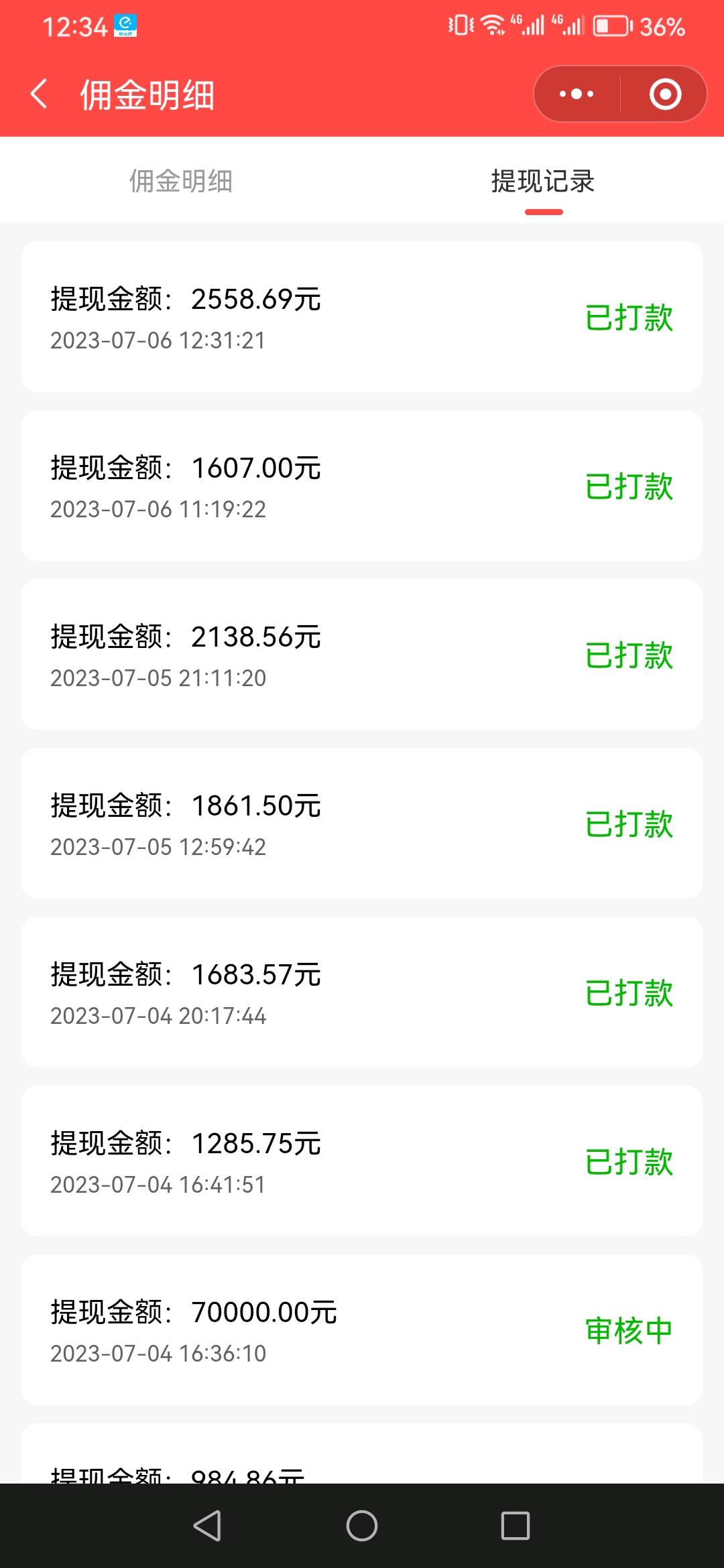Select the 提现记录 tab

point(543,181)
